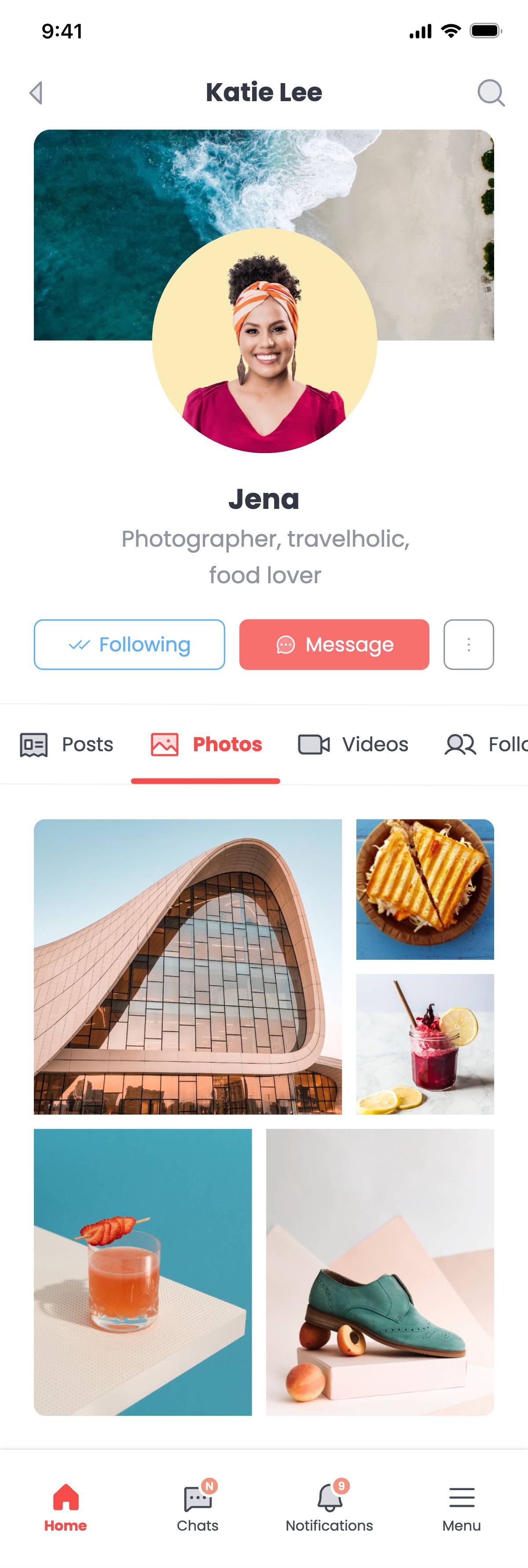The height and width of the screenshot is (1568, 528).
Task: View the grilled sandwich photo
Action: pyautogui.click(x=425, y=889)
